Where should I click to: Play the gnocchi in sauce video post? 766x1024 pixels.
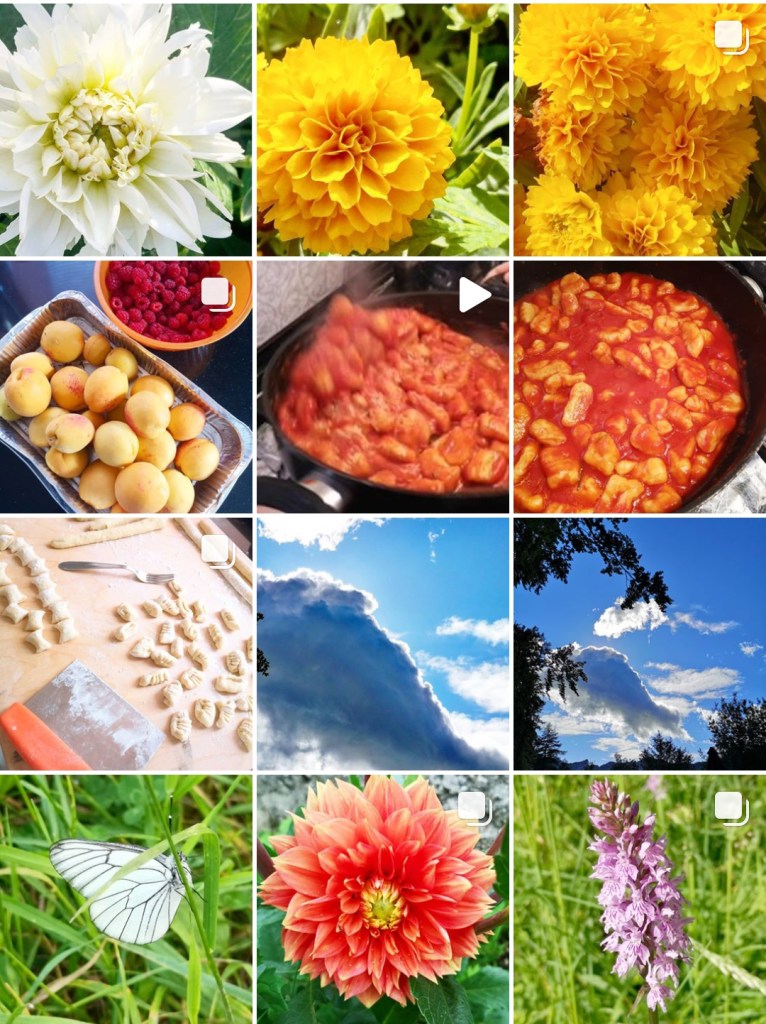point(382,386)
